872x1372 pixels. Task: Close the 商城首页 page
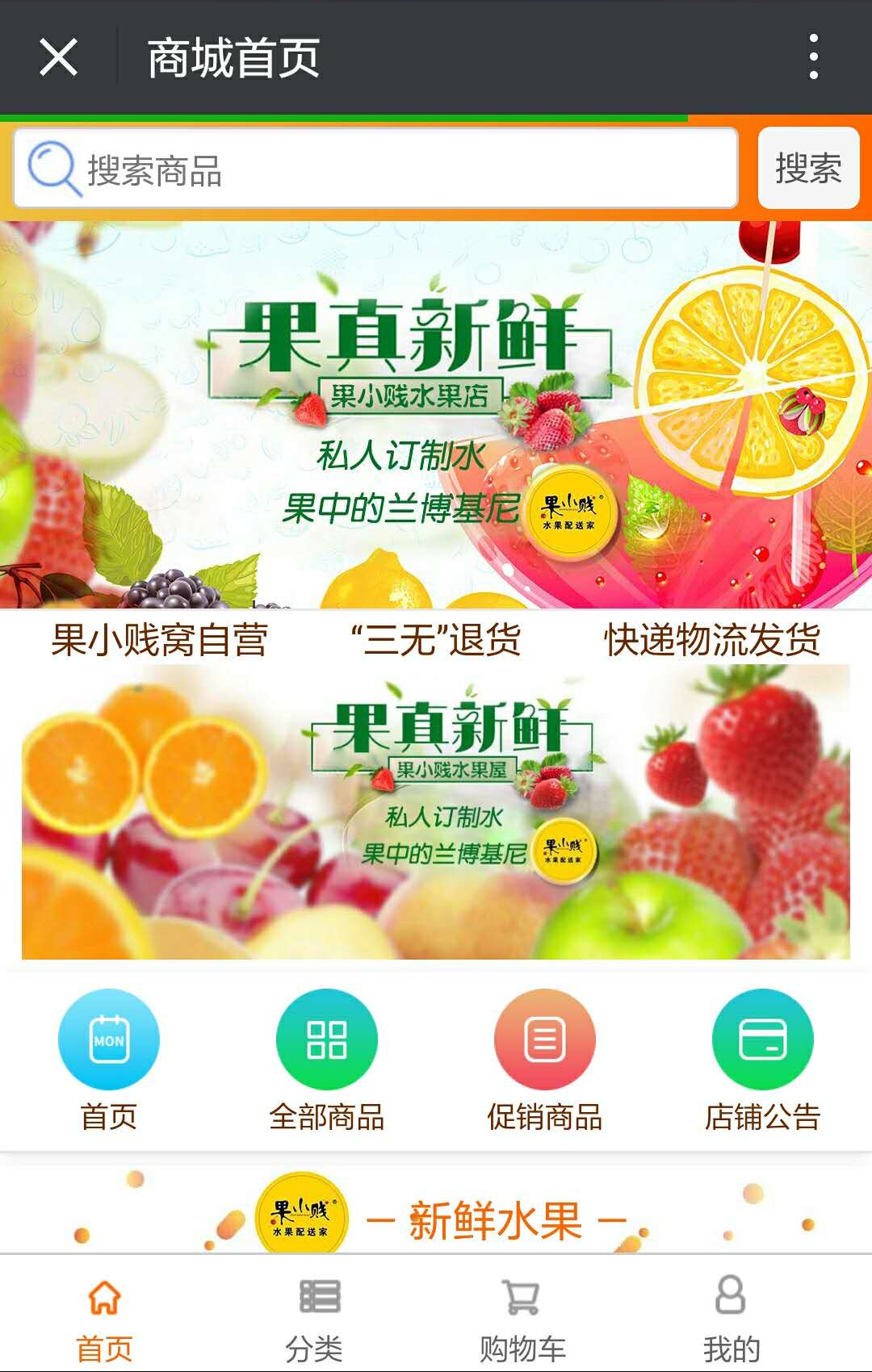coord(58,57)
